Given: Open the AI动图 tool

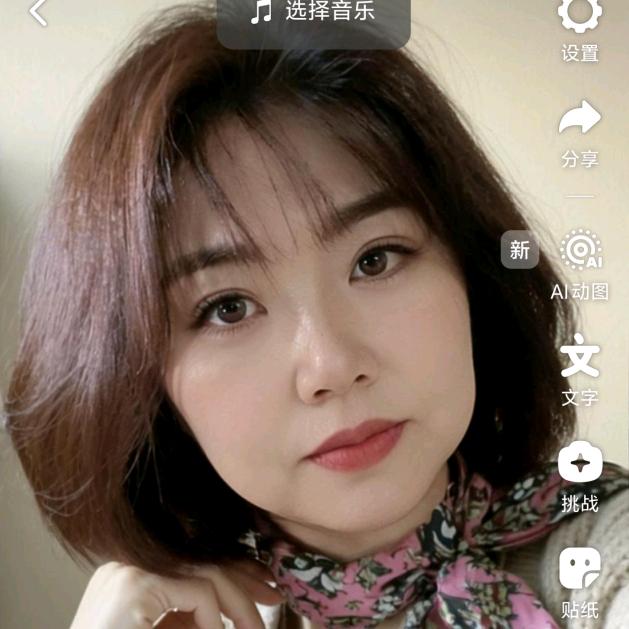Looking at the screenshot, I should coord(580,251).
